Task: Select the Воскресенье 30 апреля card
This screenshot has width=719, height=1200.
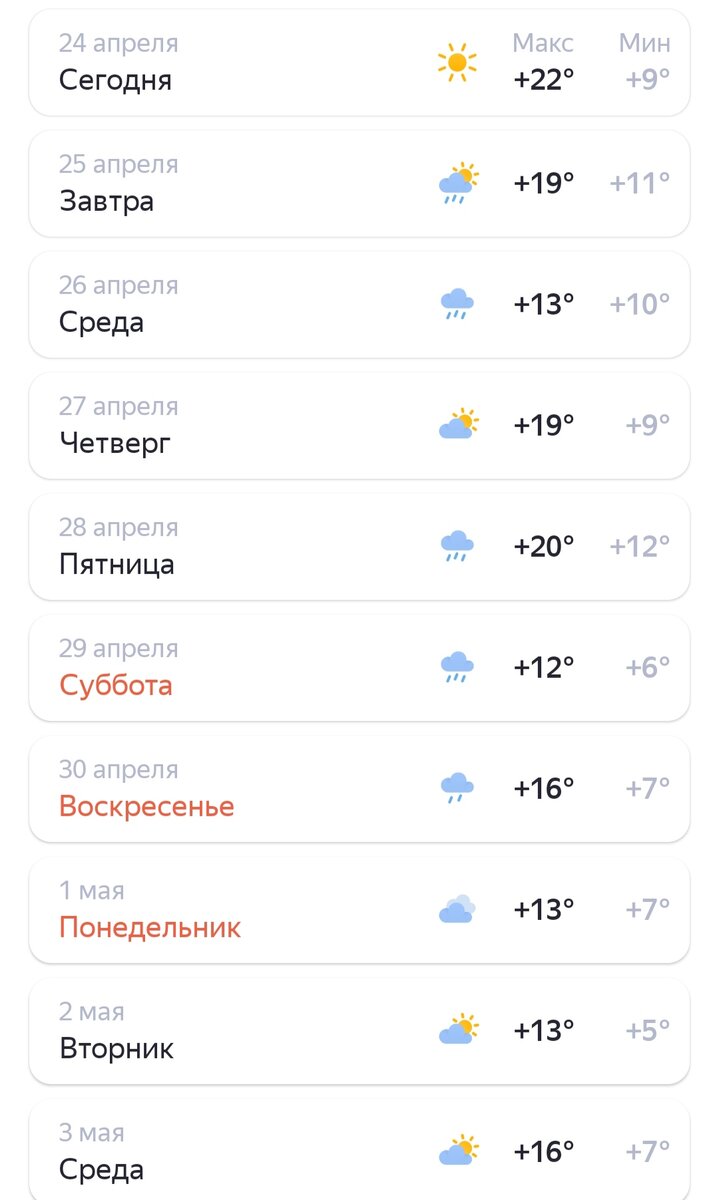Action: pos(359,789)
